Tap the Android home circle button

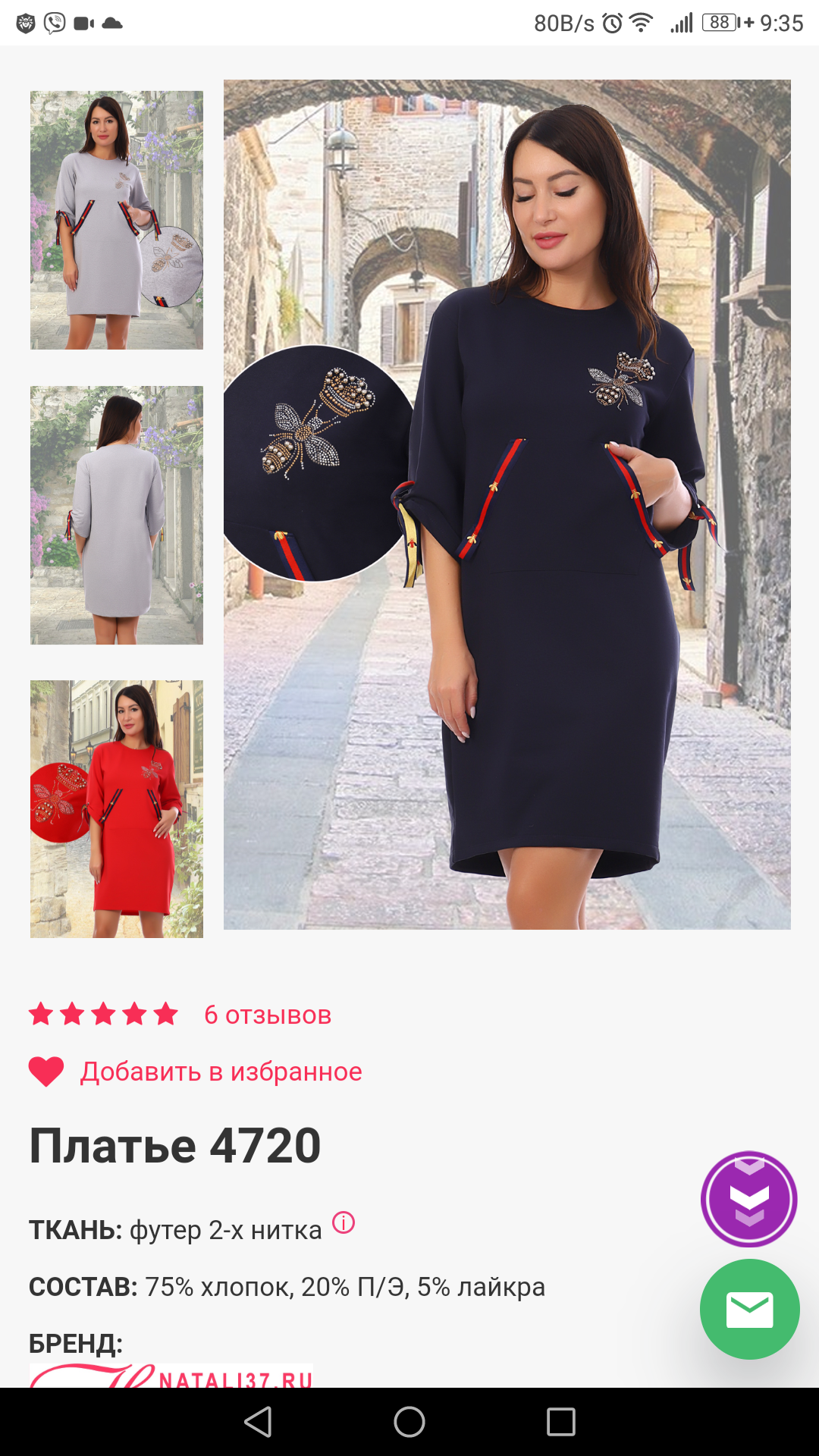409,1420
